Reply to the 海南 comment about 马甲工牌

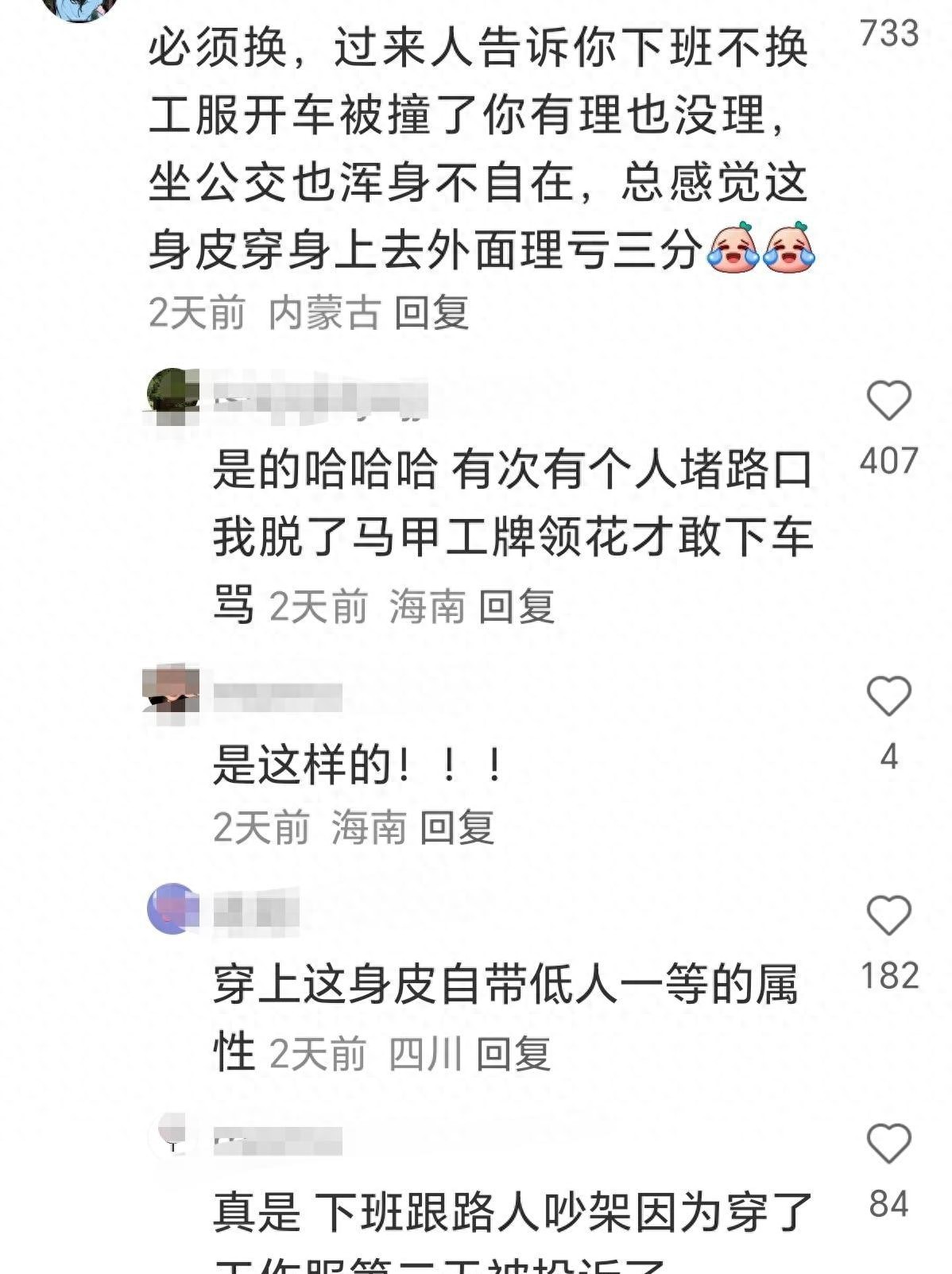pos(517,607)
